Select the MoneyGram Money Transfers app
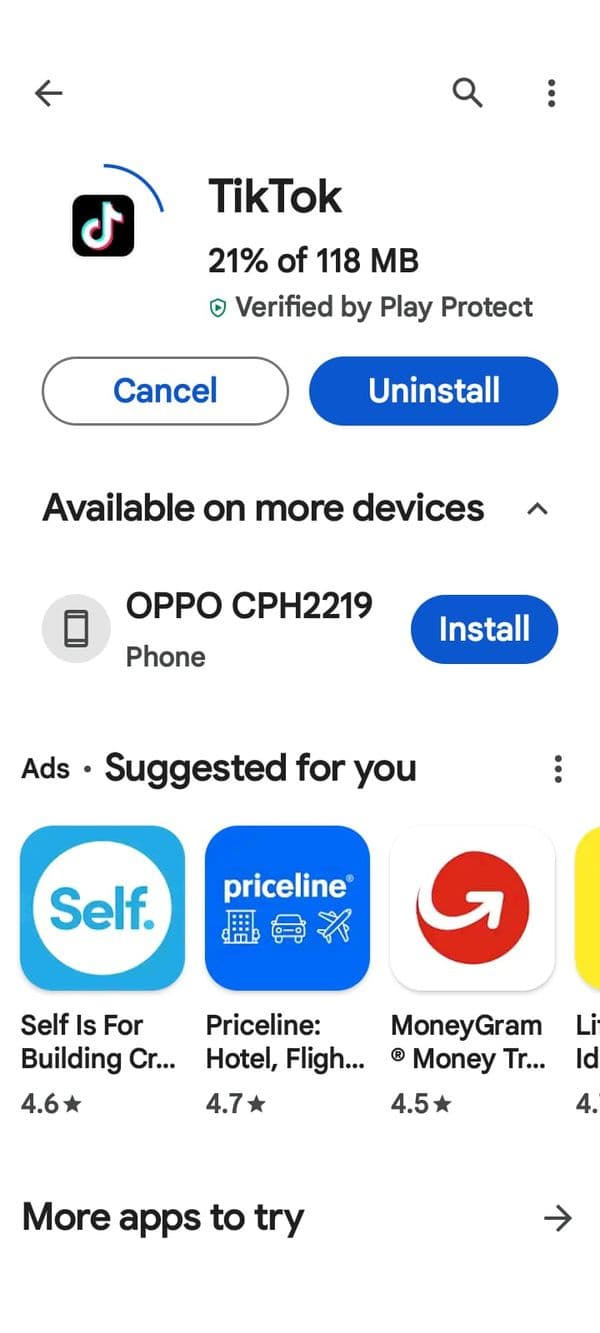Viewport: 600px width, 1333px height. [x=472, y=908]
